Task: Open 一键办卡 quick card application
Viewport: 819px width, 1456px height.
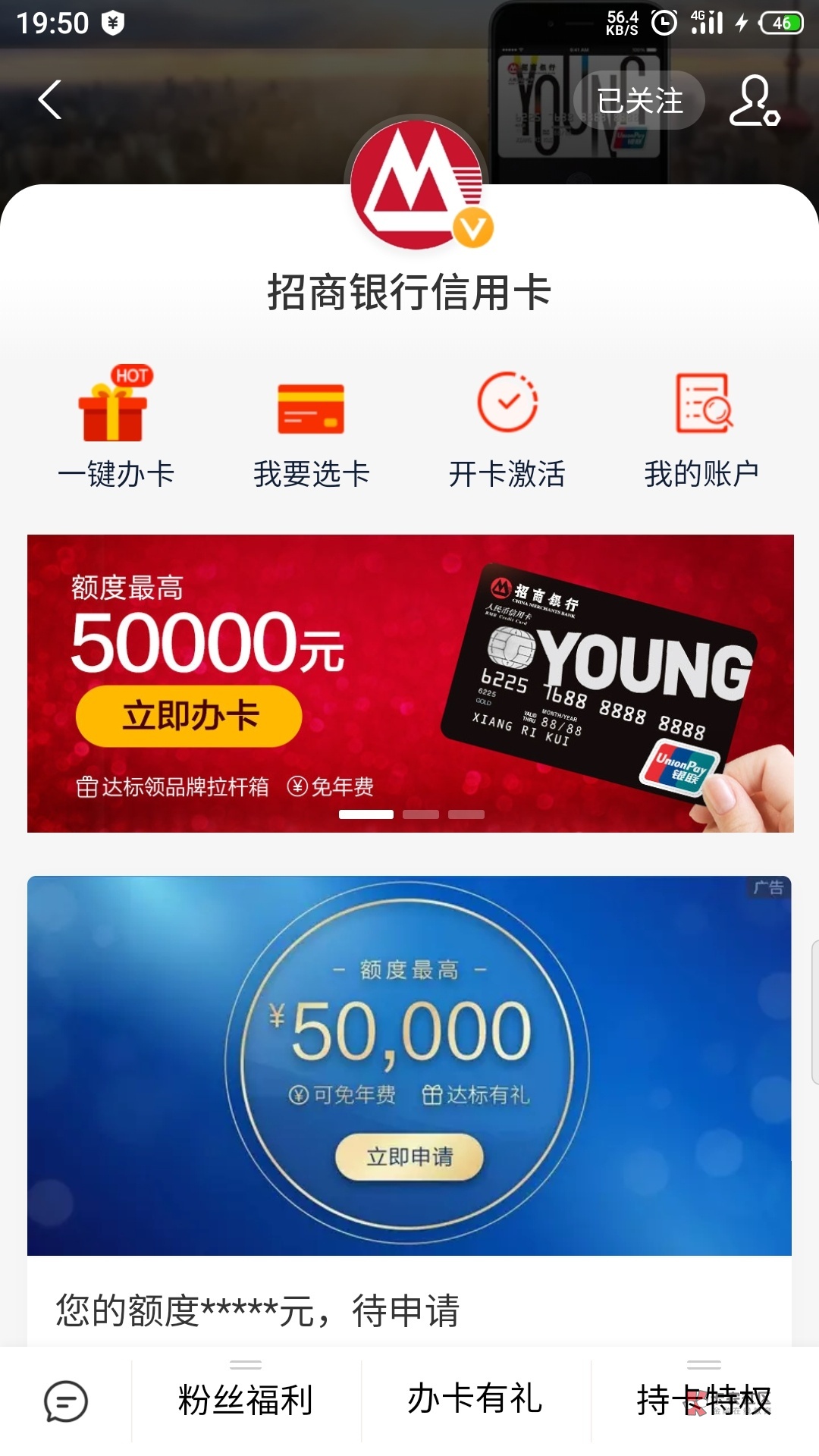Action: [x=116, y=428]
